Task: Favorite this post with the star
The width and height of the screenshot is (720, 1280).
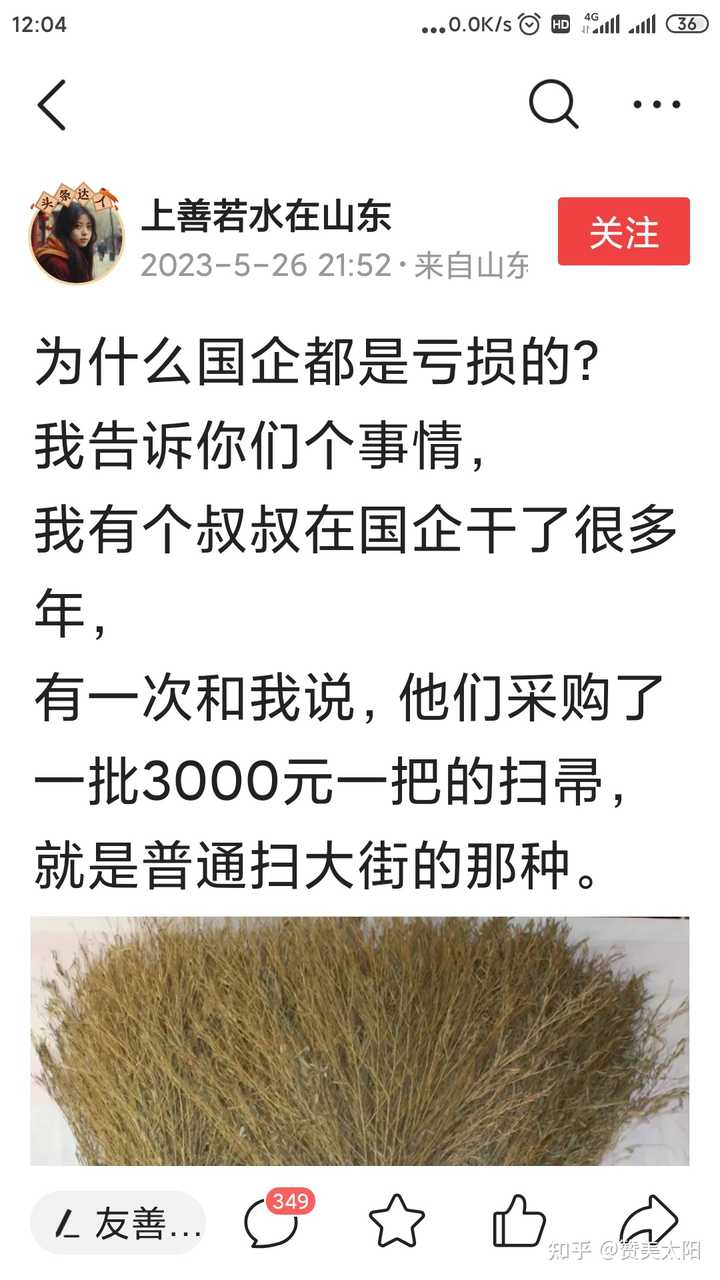Action: tap(397, 1224)
